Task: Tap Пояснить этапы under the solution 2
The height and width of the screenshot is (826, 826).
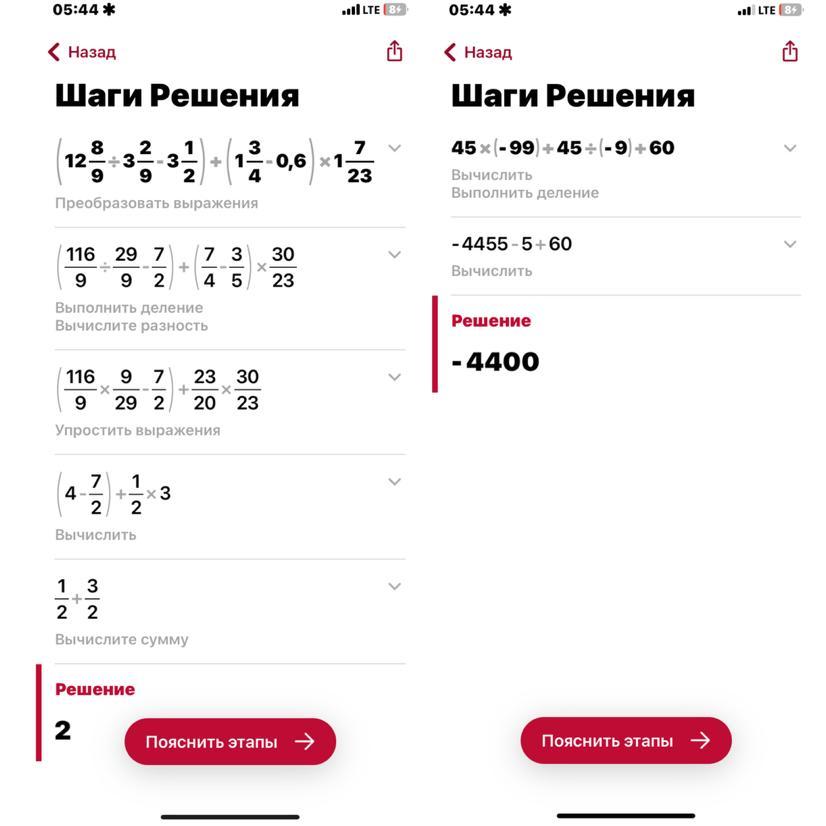Action: click(230, 741)
